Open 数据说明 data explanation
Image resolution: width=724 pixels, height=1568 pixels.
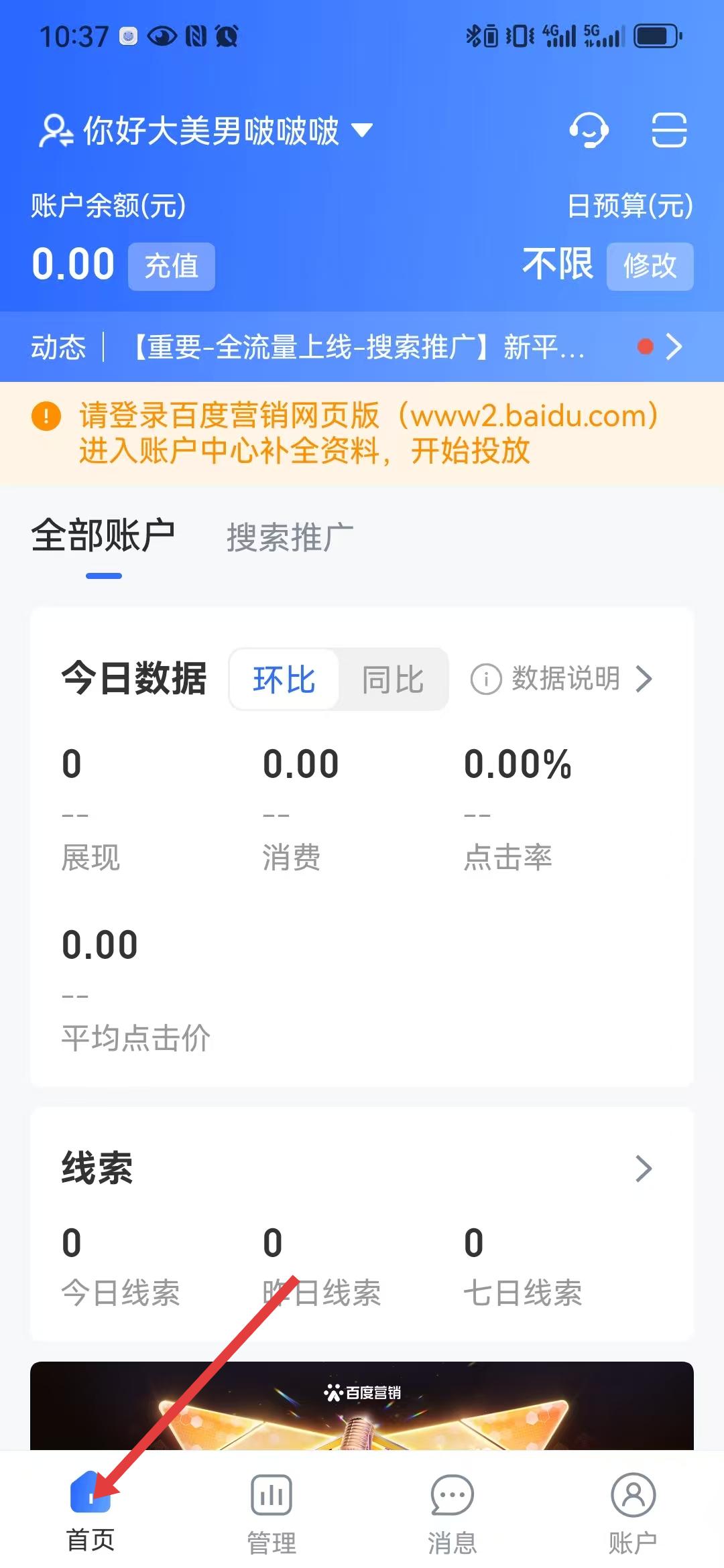(x=562, y=679)
